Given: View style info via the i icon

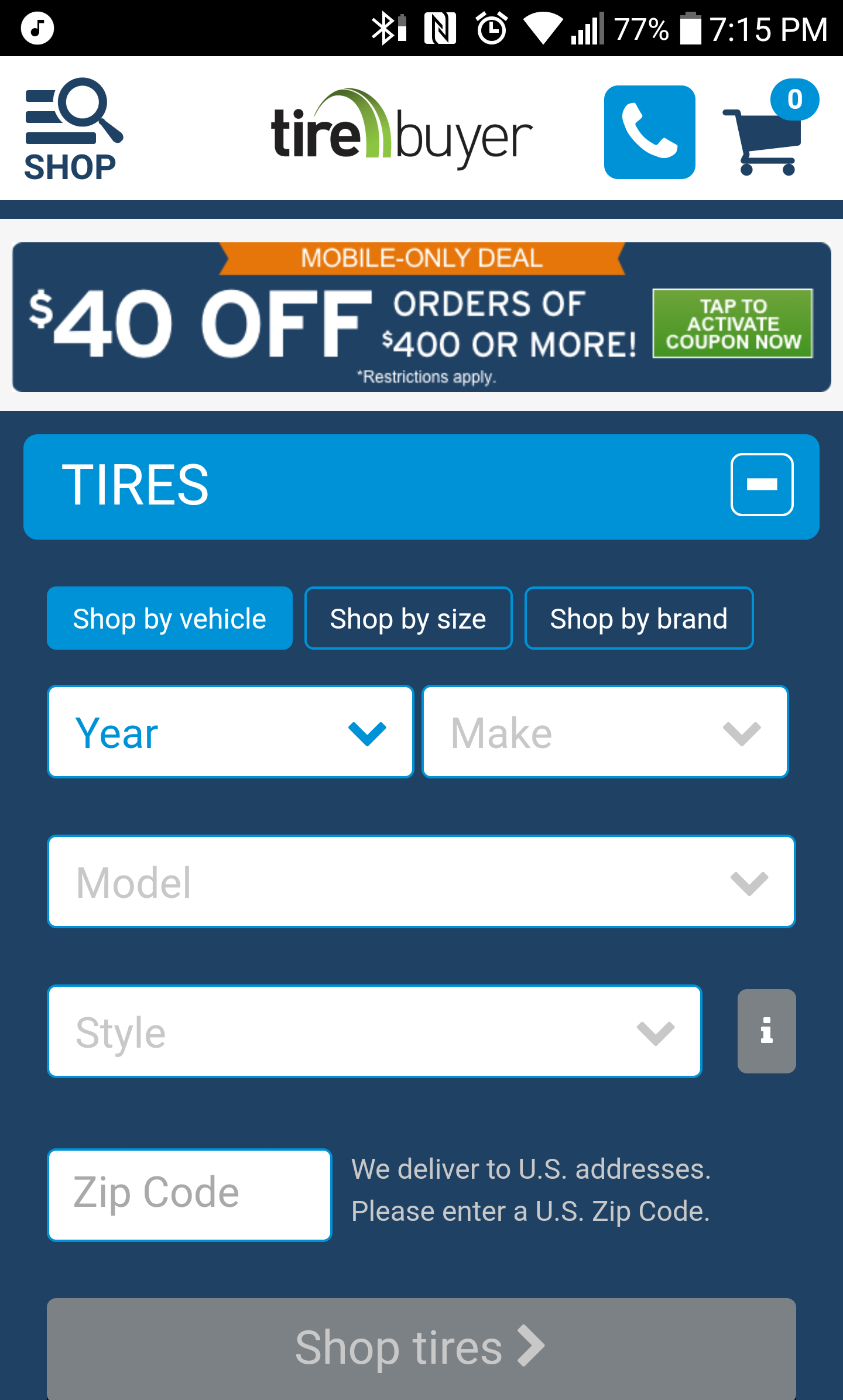Looking at the screenshot, I should click(766, 1031).
